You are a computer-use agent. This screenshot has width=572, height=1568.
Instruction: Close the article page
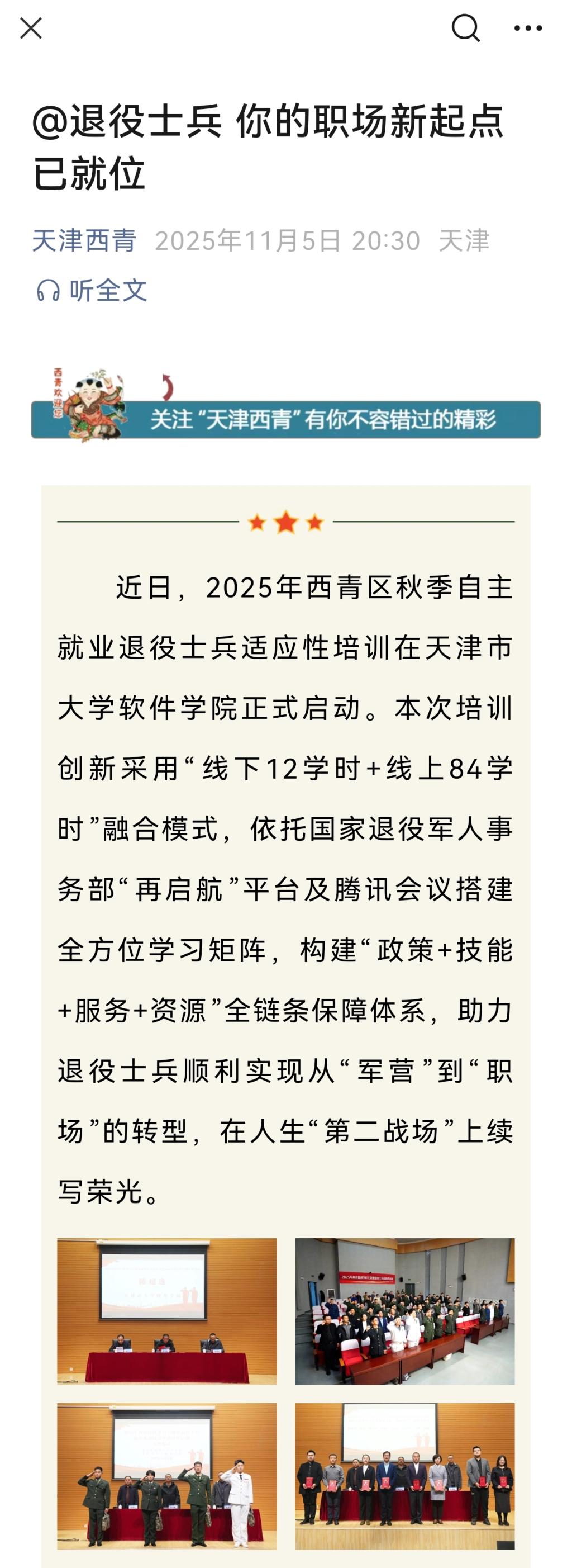tap(31, 28)
